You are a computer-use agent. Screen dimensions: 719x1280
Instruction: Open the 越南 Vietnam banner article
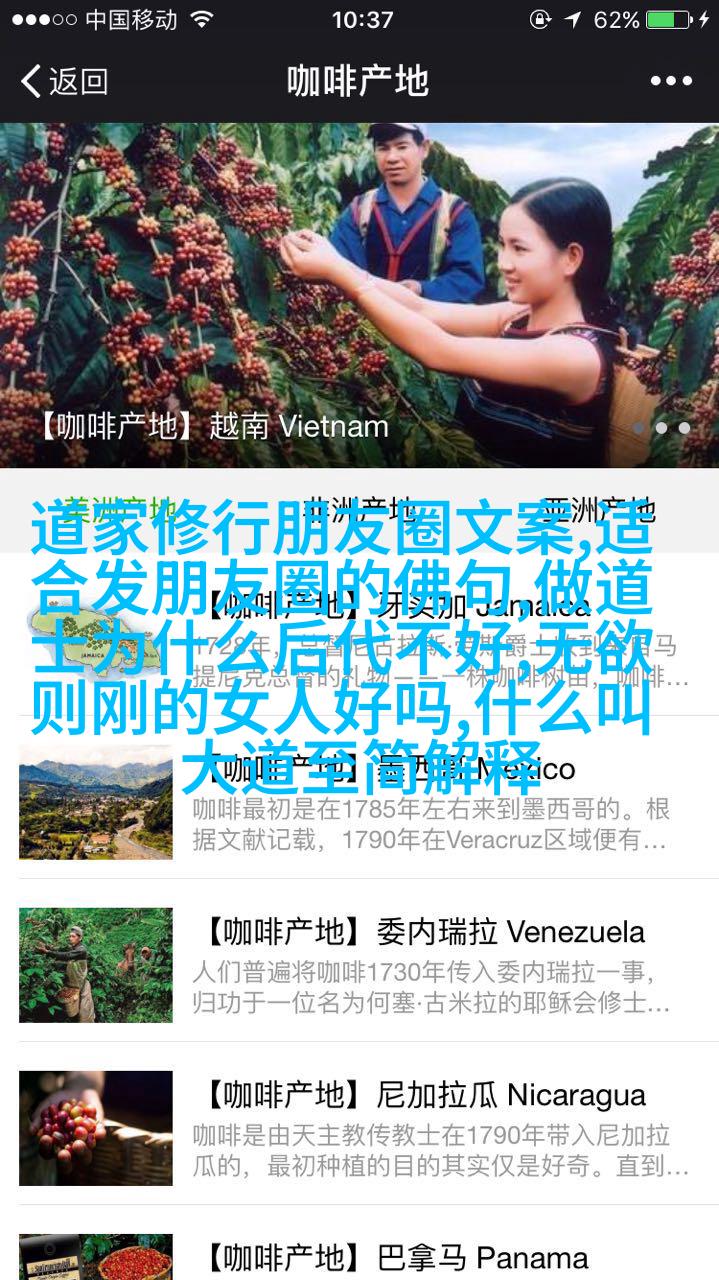click(x=359, y=295)
